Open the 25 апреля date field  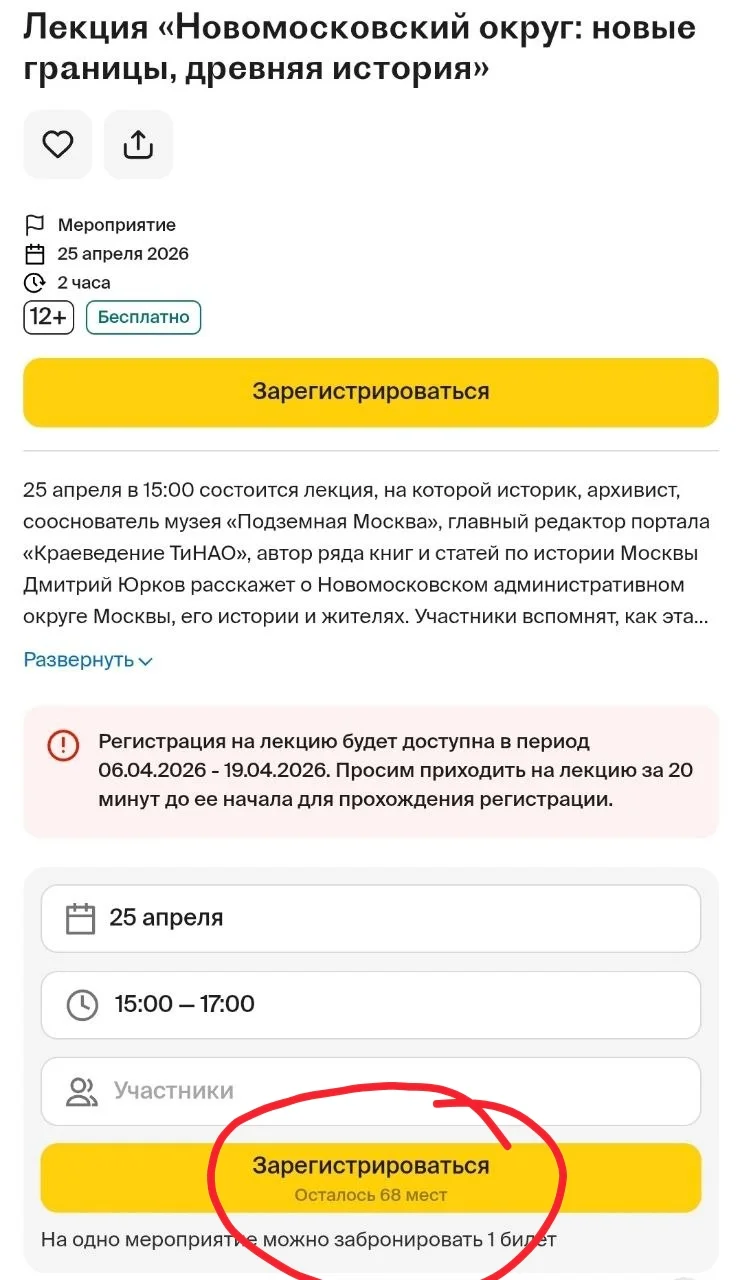[371, 918]
